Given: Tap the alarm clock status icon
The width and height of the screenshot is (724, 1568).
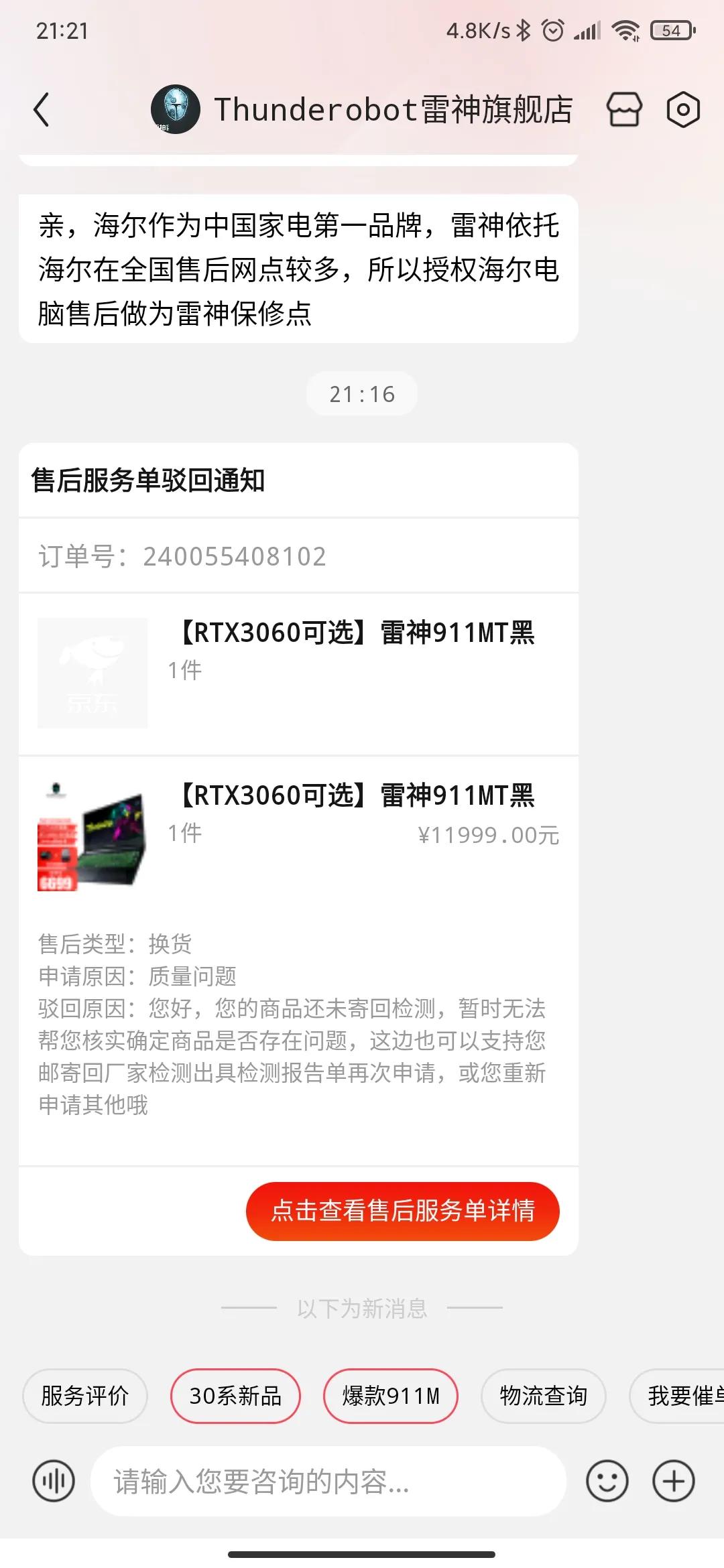Looking at the screenshot, I should point(552,29).
